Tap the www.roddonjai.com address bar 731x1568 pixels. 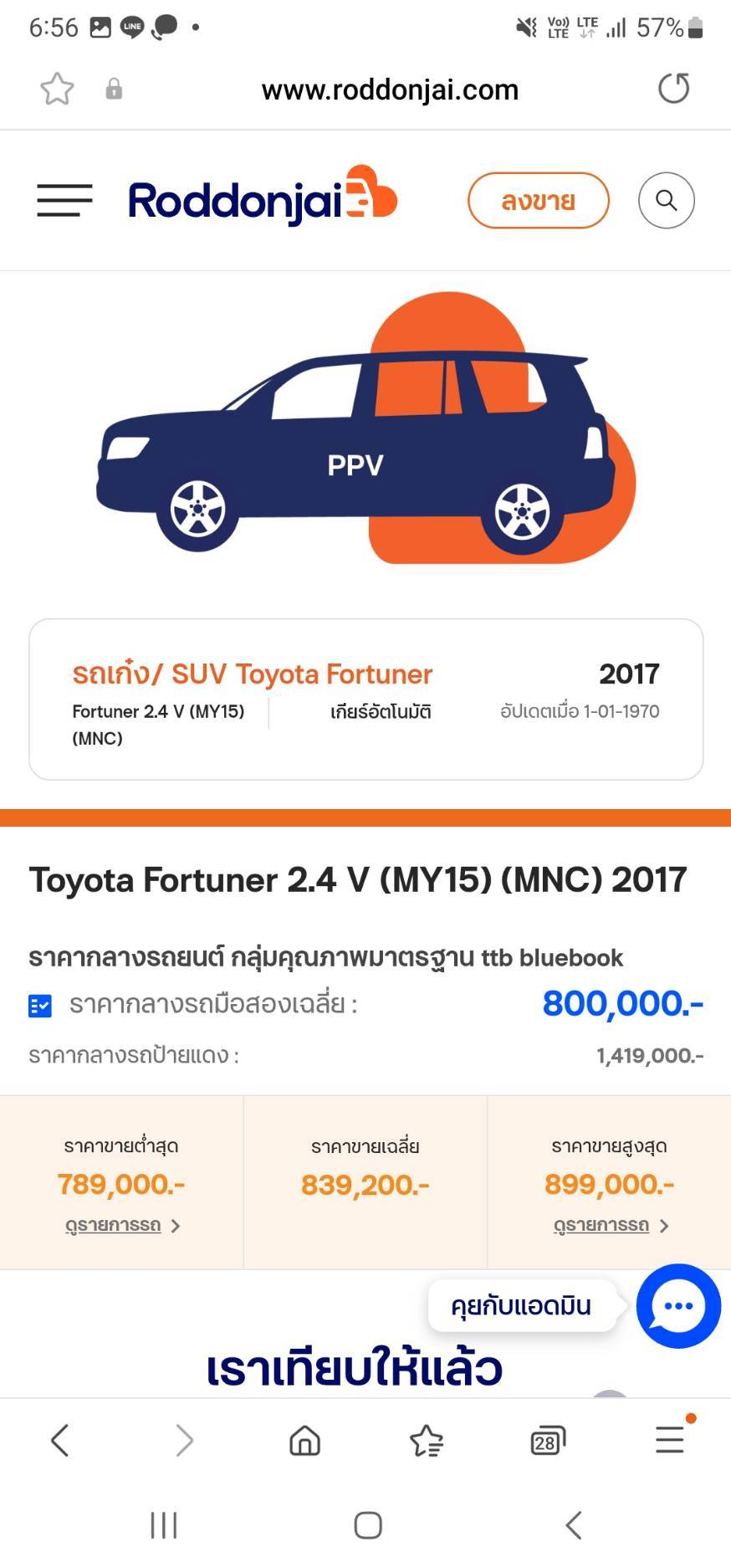coord(390,90)
